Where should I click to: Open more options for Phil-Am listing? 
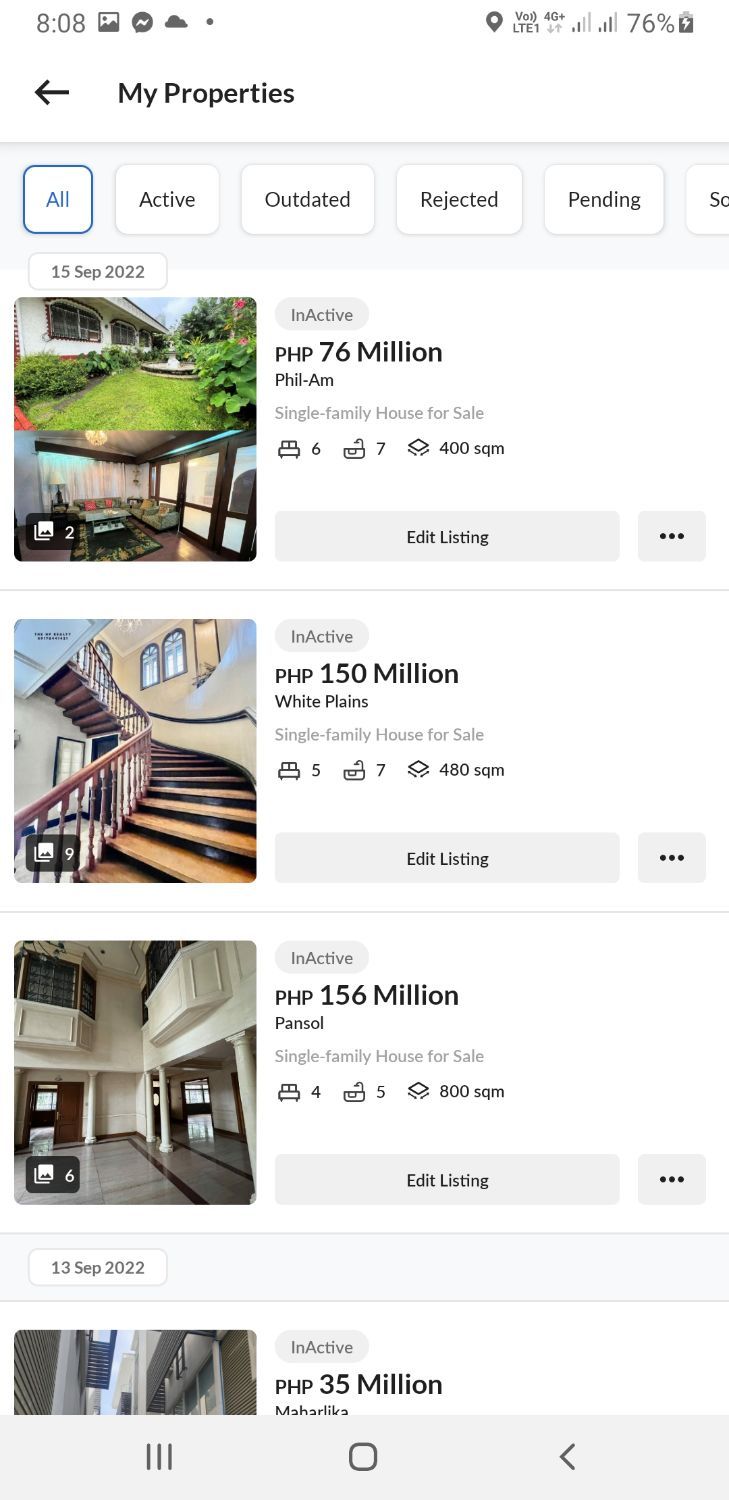(672, 537)
